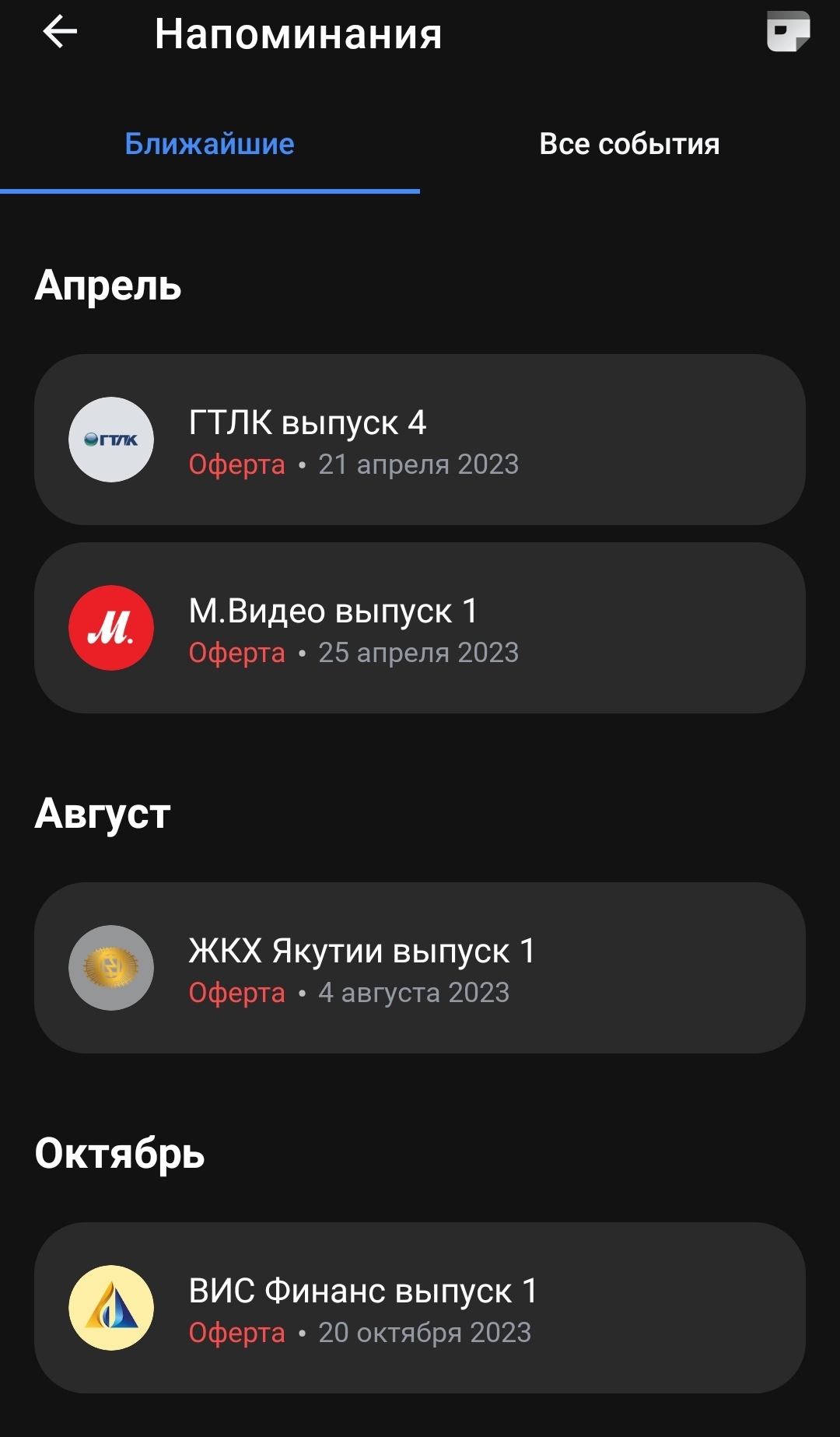
Task: View the ЖКХ Якутии выпуск 1 reminder
Action: tap(420, 969)
